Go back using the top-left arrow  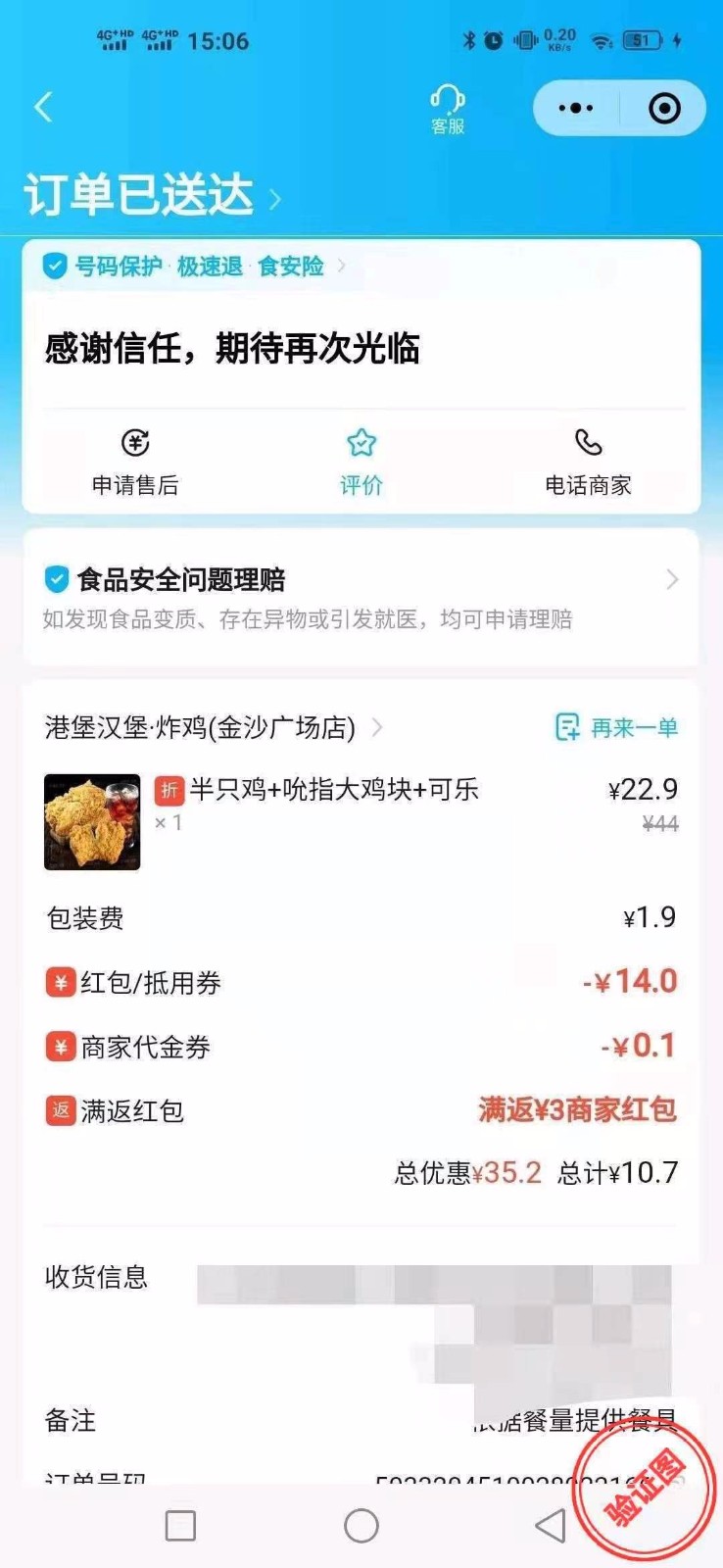tap(43, 107)
